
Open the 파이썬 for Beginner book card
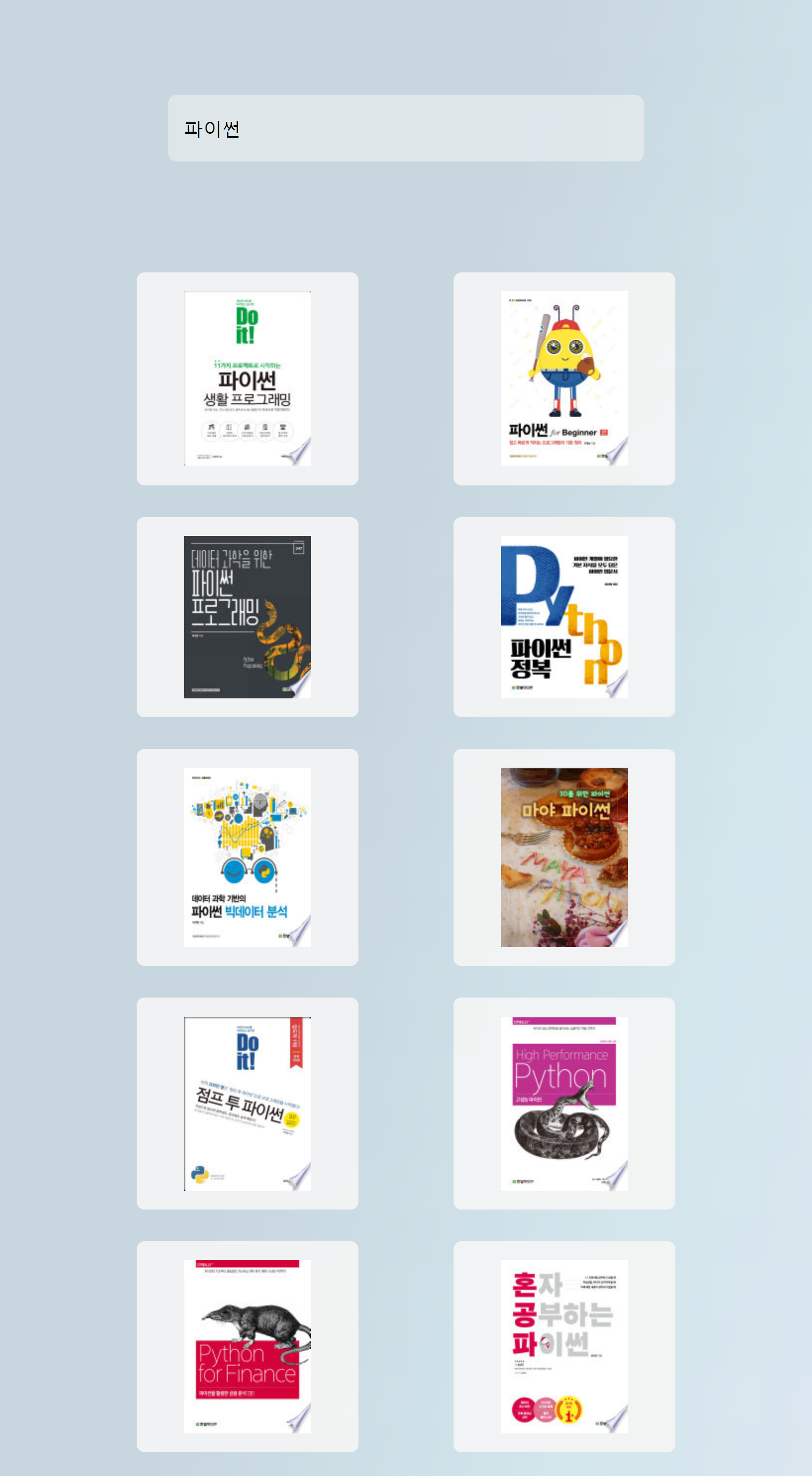[x=564, y=379]
